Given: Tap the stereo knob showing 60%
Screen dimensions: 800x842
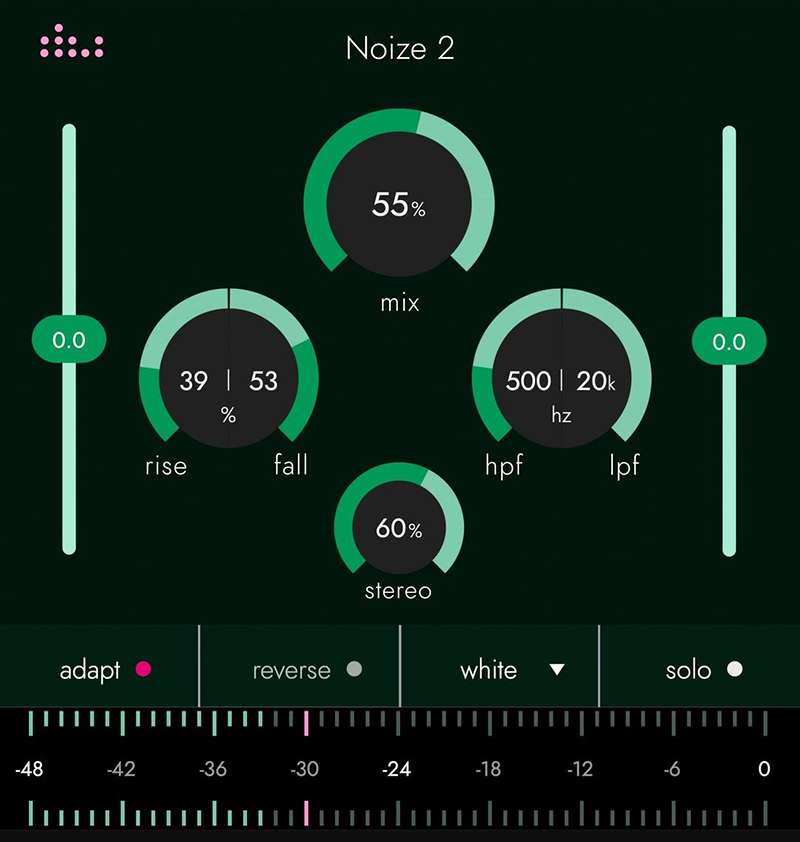Looking at the screenshot, I should click(x=399, y=528).
